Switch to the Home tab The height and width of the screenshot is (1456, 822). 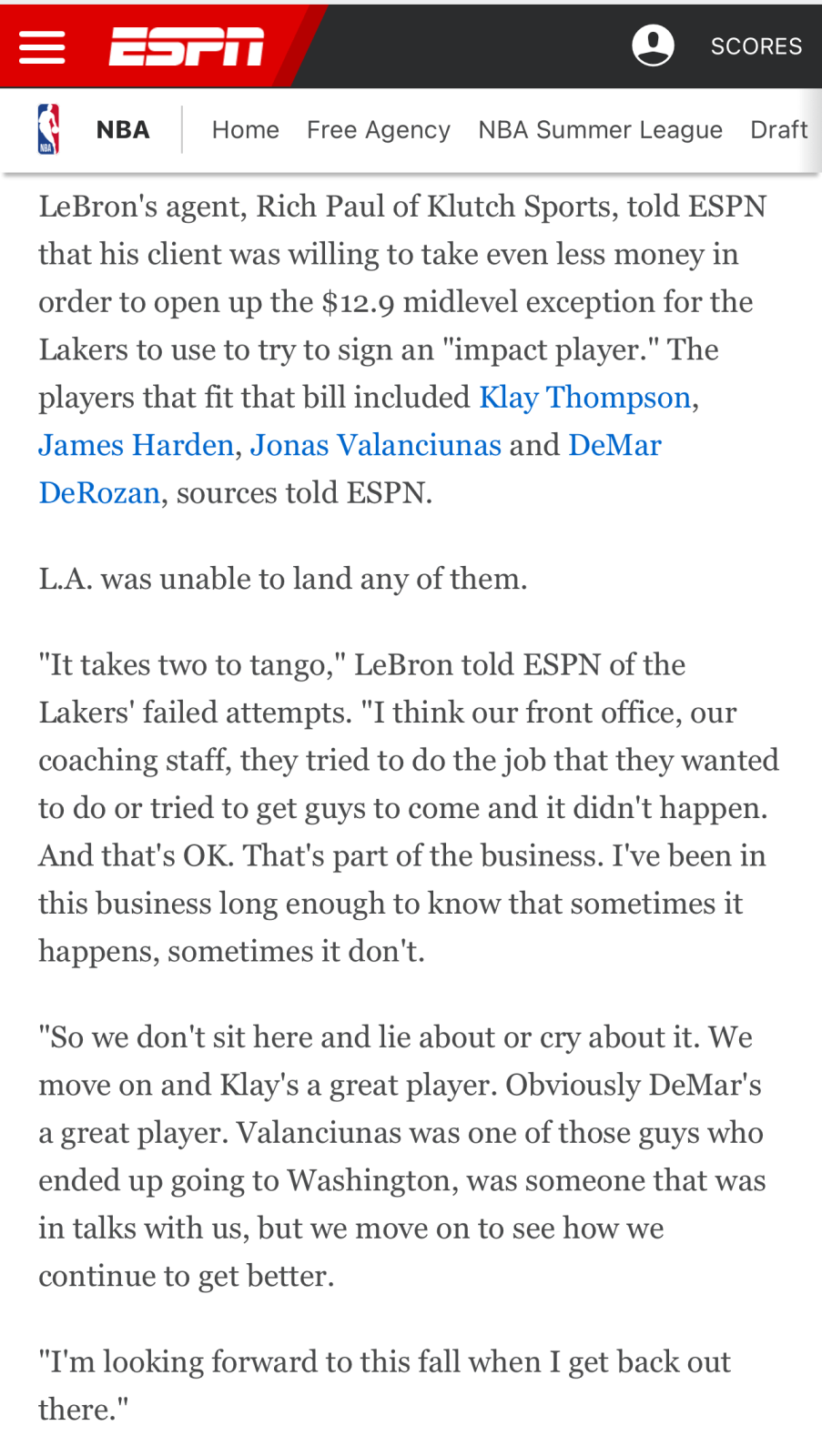[x=245, y=130]
